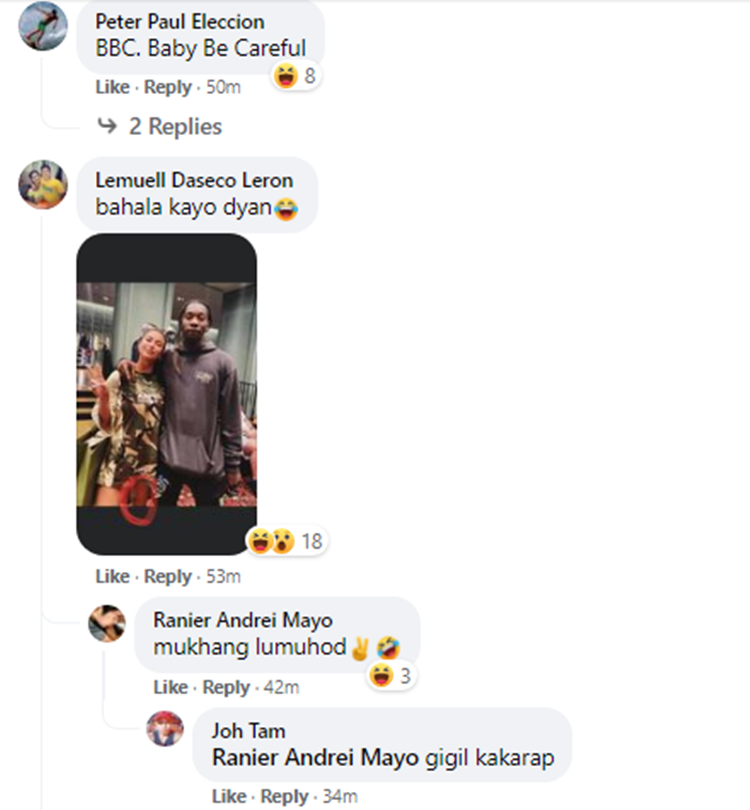Like Joh Tam's reply
The height and width of the screenshot is (810, 750).
229,797
